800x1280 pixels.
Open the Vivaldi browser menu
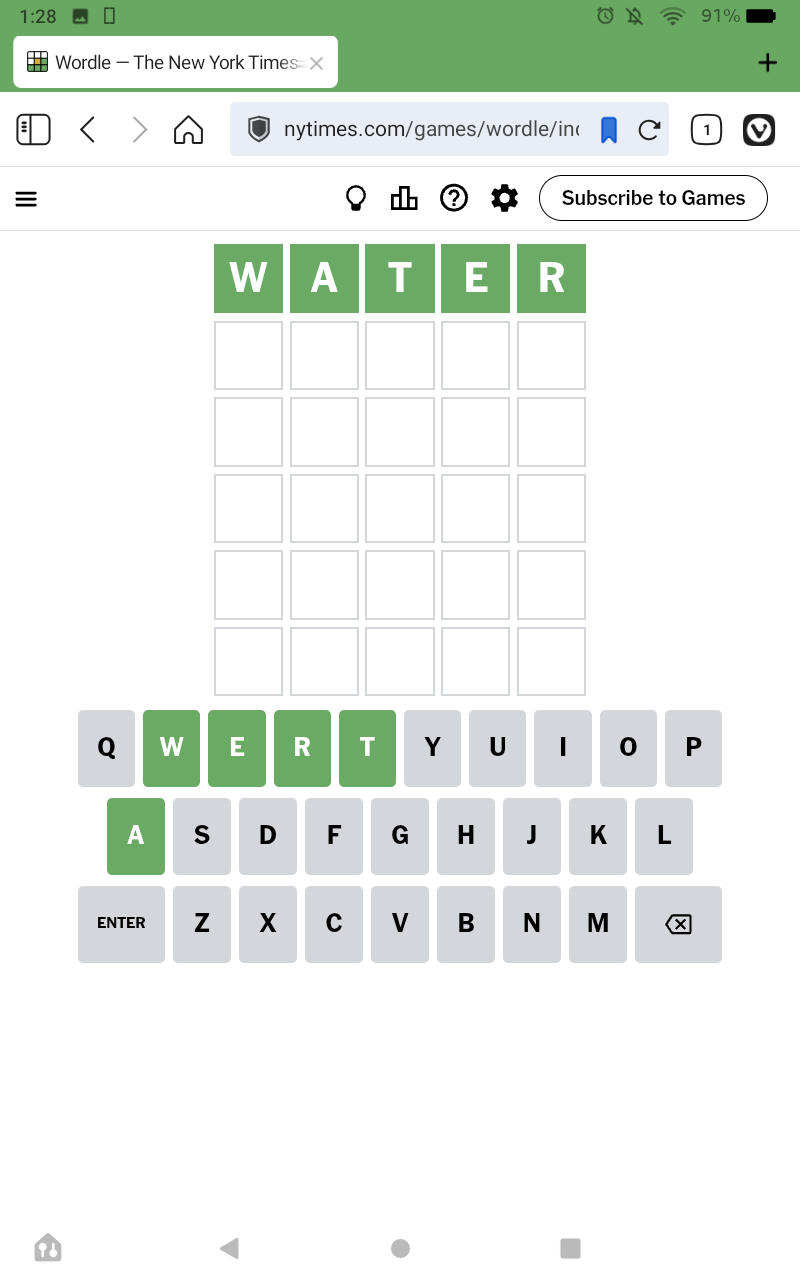[x=759, y=129]
